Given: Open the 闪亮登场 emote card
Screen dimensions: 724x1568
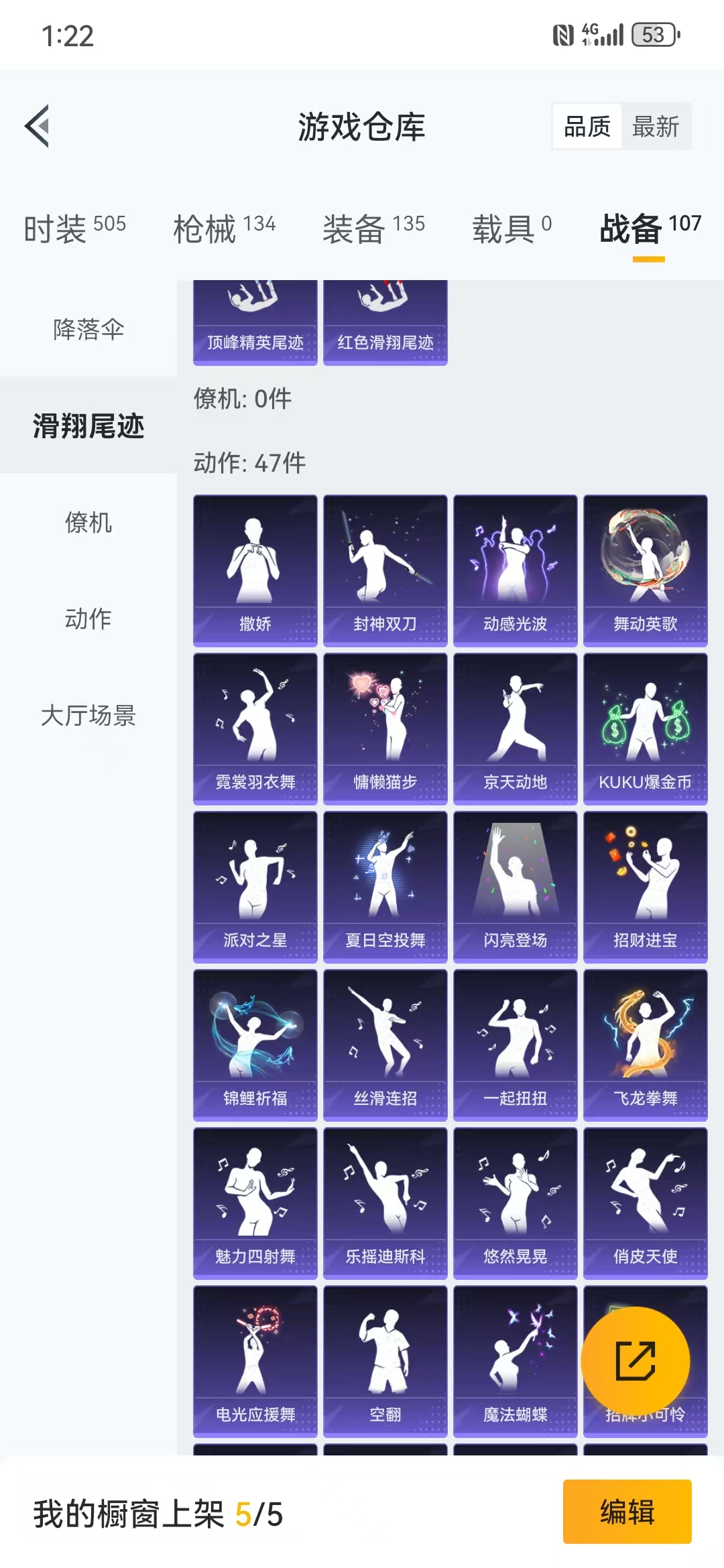Looking at the screenshot, I should click(515, 887).
